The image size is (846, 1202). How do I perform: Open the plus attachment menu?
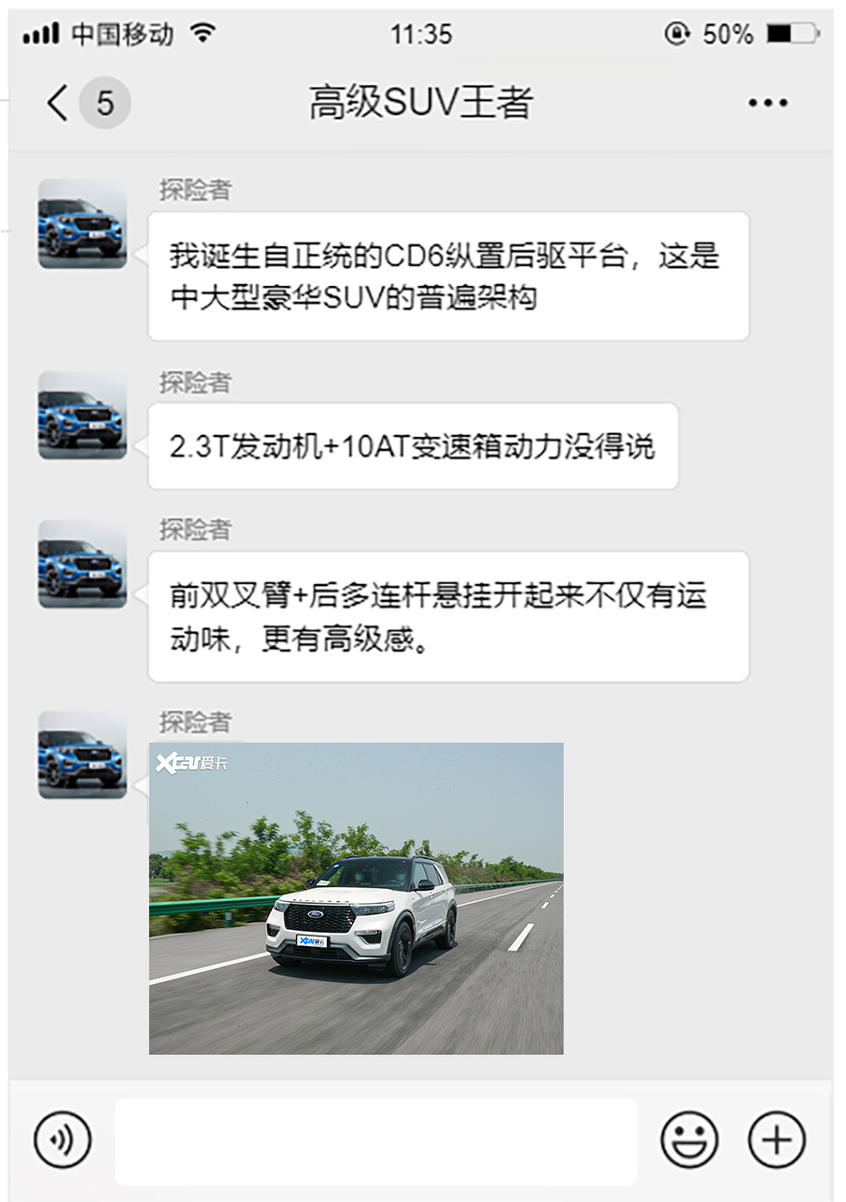776,1139
